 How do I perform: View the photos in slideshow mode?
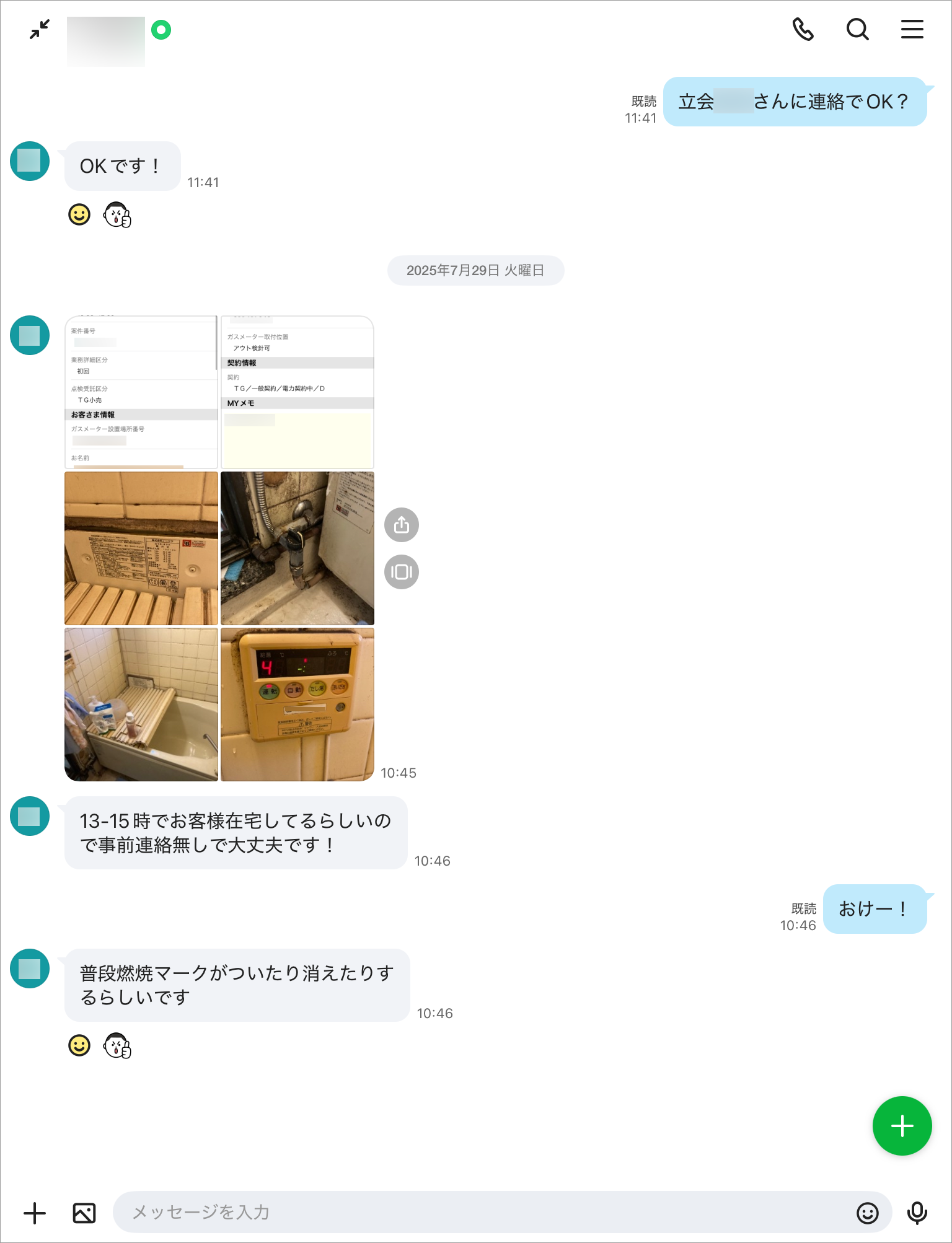(402, 572)
